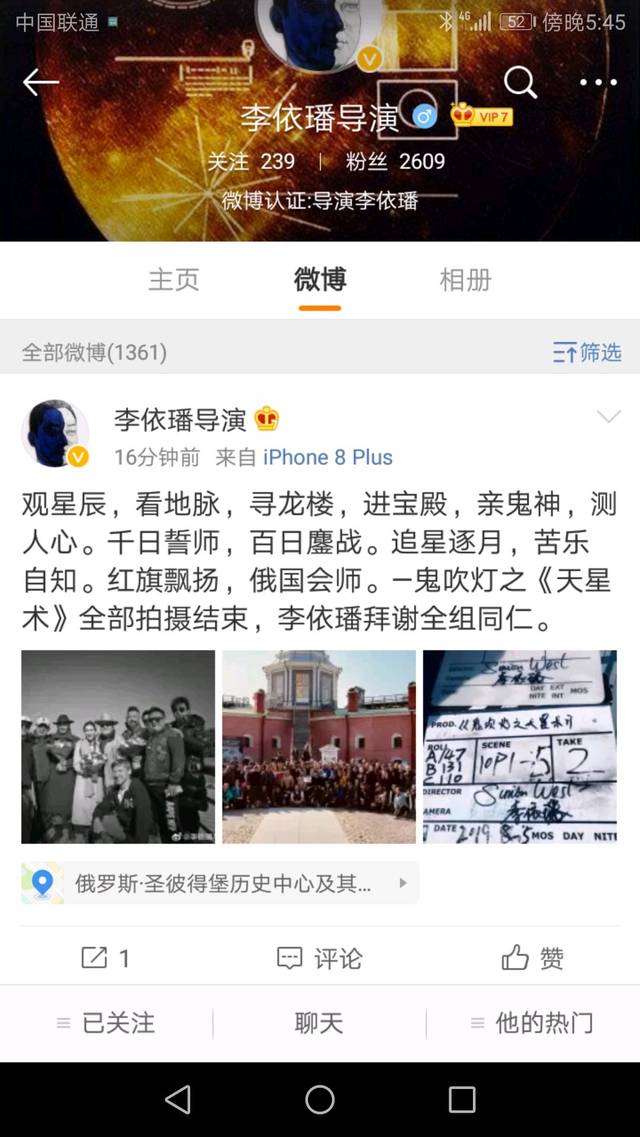Repost this Weibo post
Screen dimensions: 640x1137
tap(105, 958)
